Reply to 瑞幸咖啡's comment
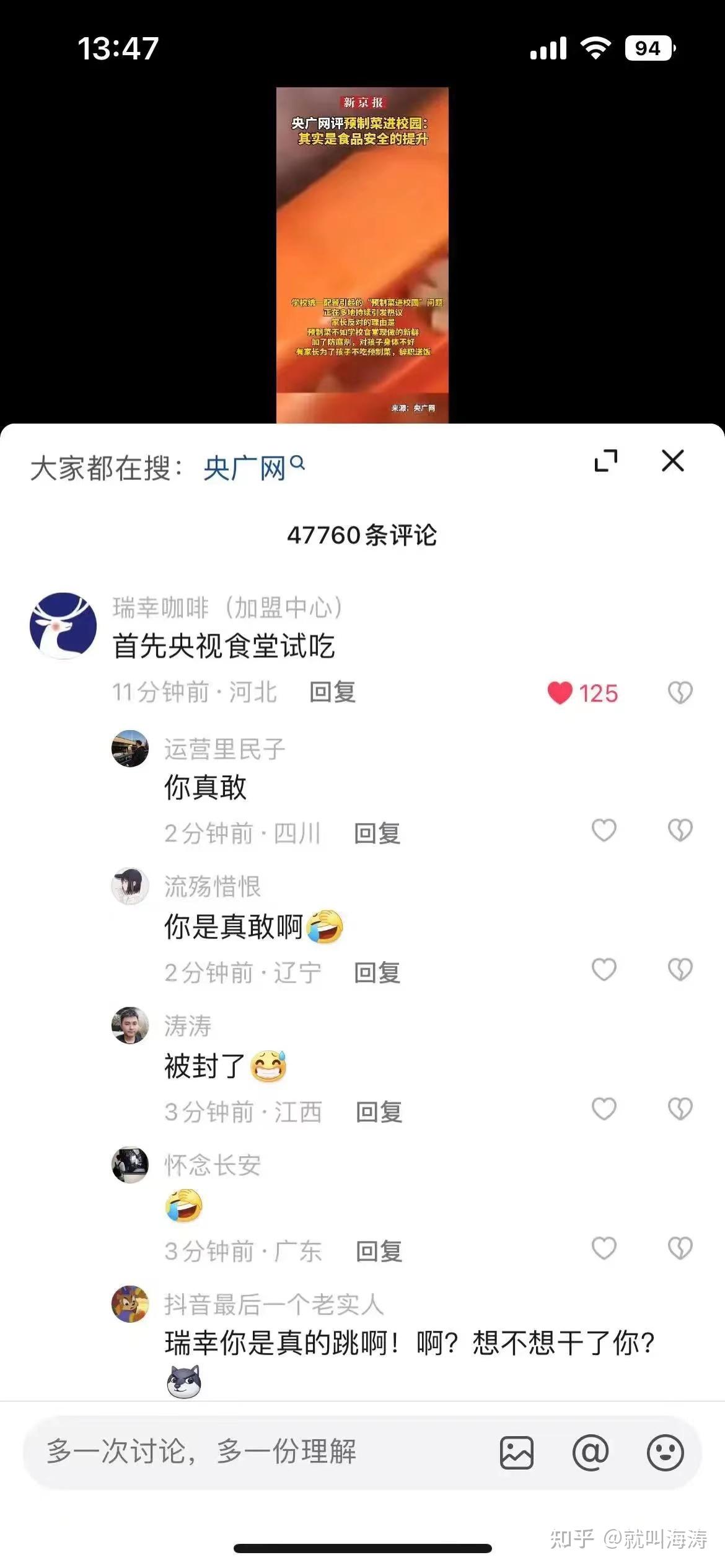The width and height of the screenshot is (725, 1568). [332, 692]
